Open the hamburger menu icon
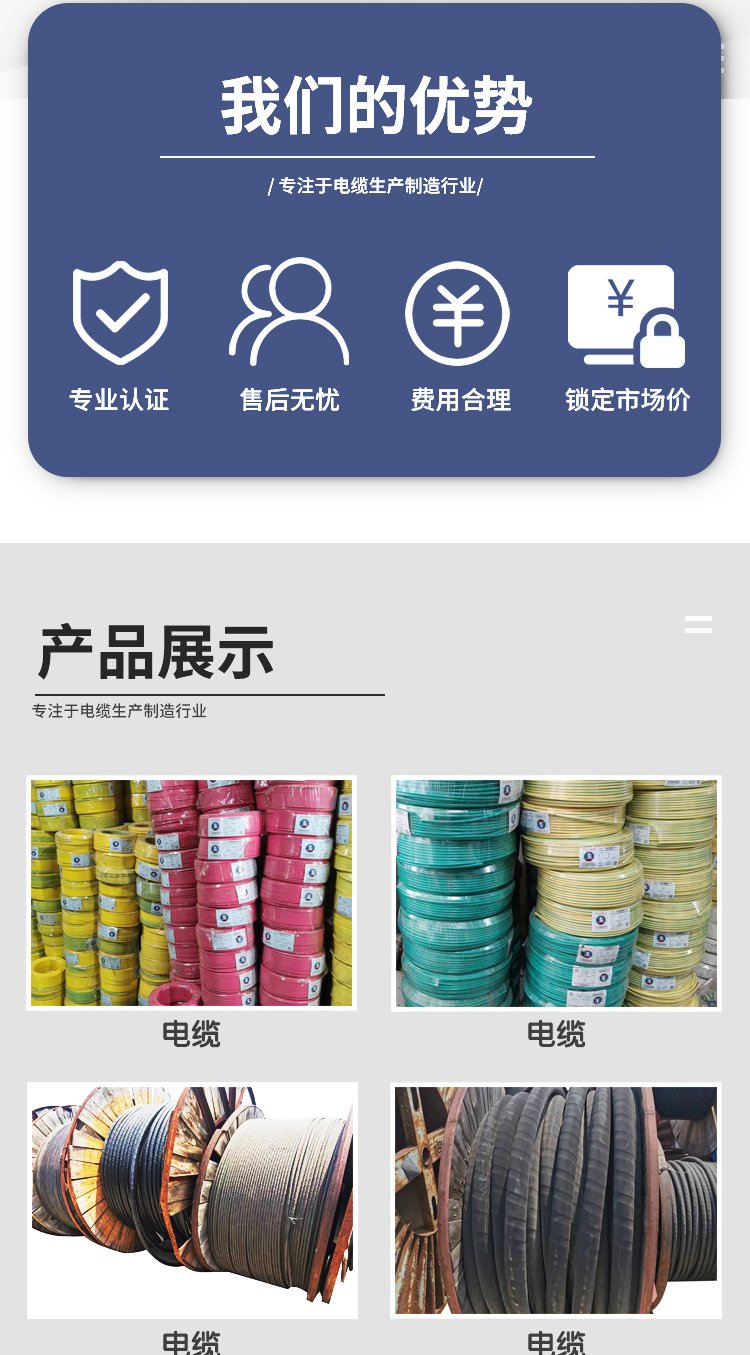 click(x=698, y=625)
